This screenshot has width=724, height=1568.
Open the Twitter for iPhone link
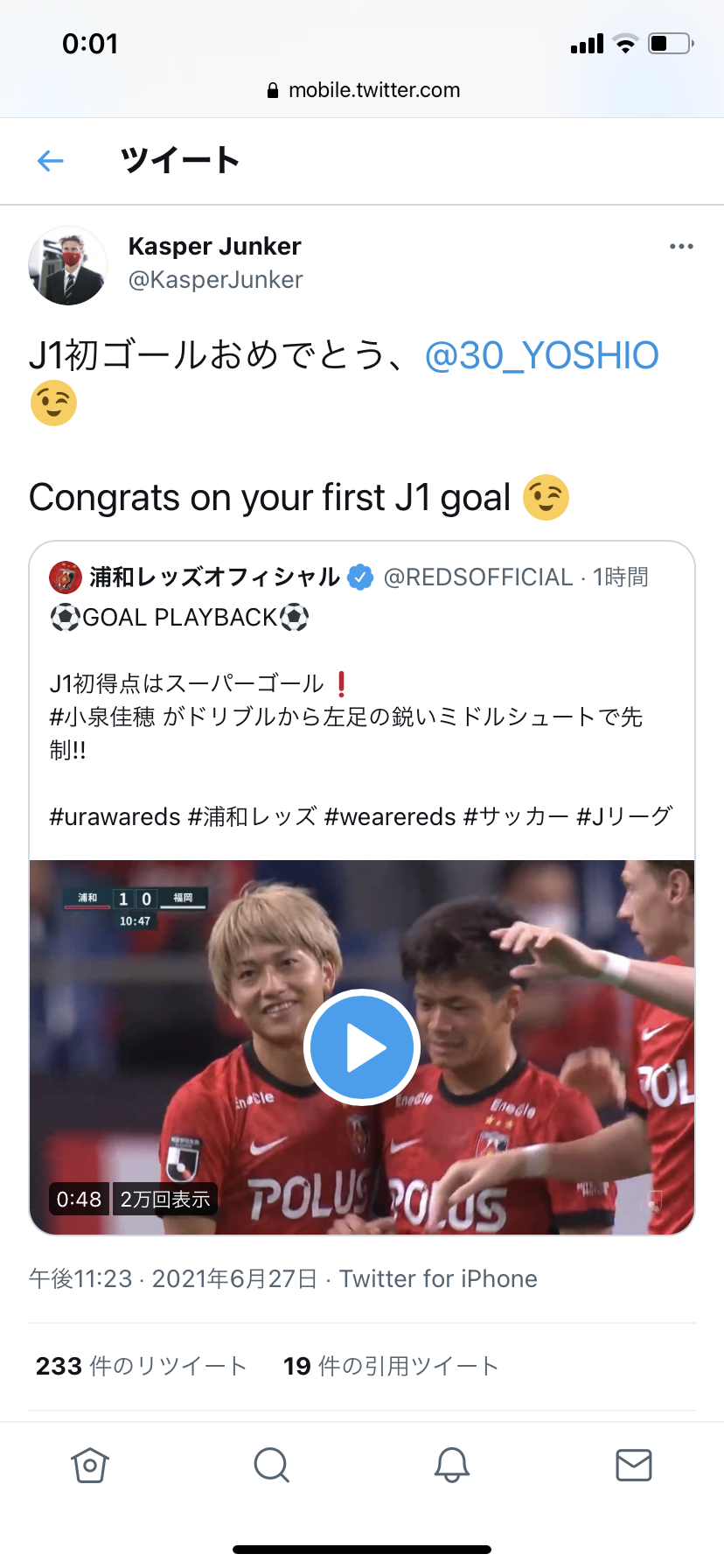click(438, 1279)
